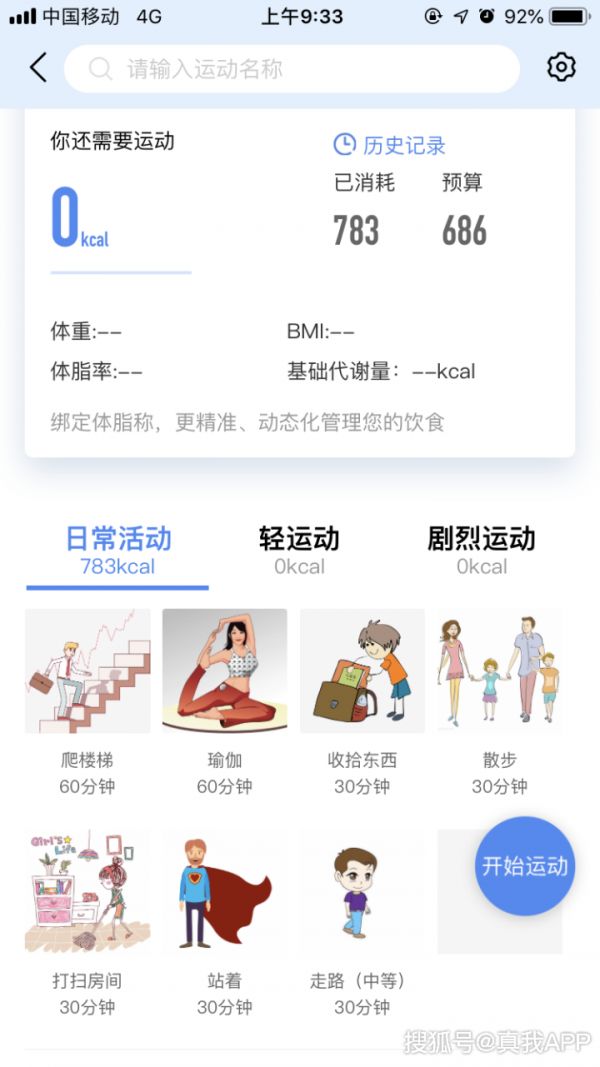600x1067 pixels.
Task: Choose the 散步 activity
Action: click(499, 702)
